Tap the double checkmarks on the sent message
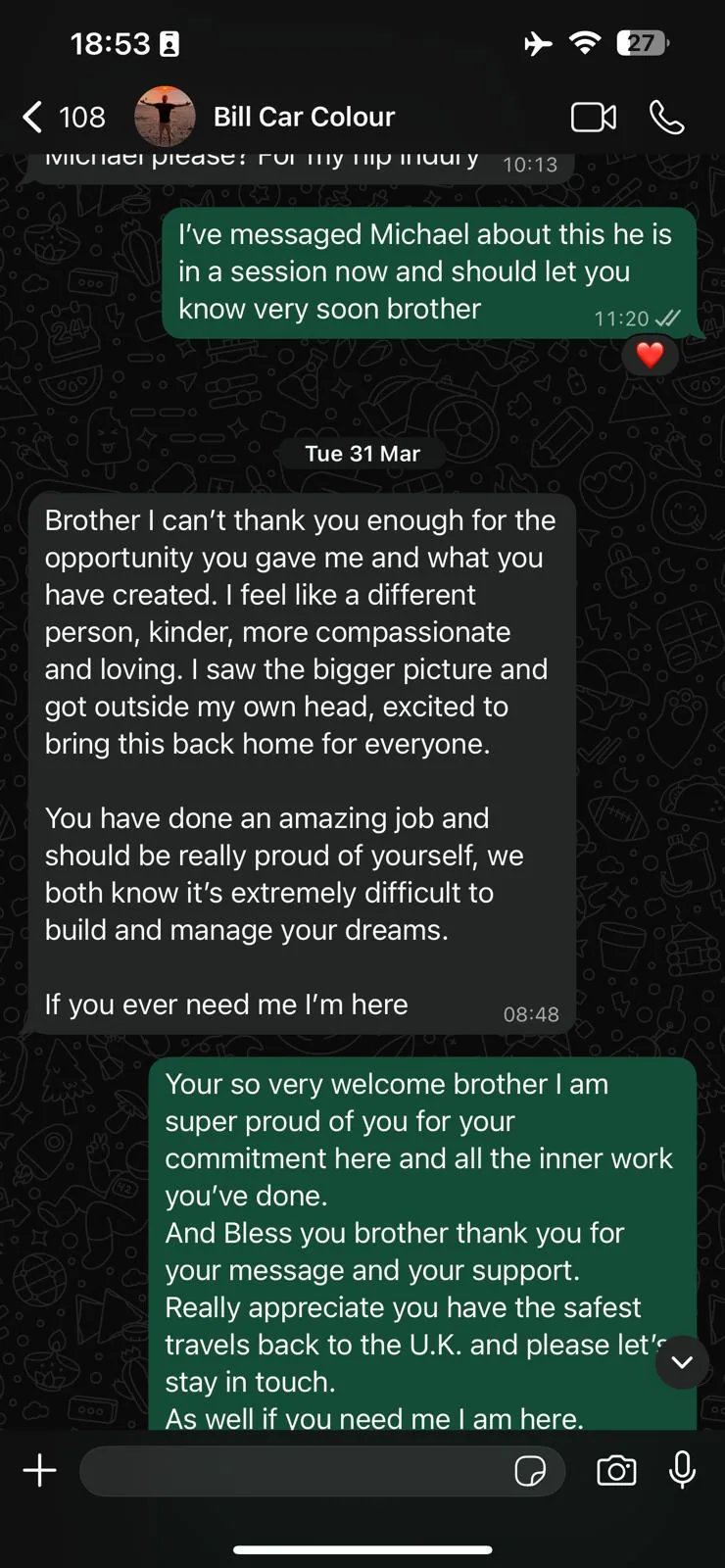The height and width of the screenshot is (1568, 725). (x=666, y=318)
